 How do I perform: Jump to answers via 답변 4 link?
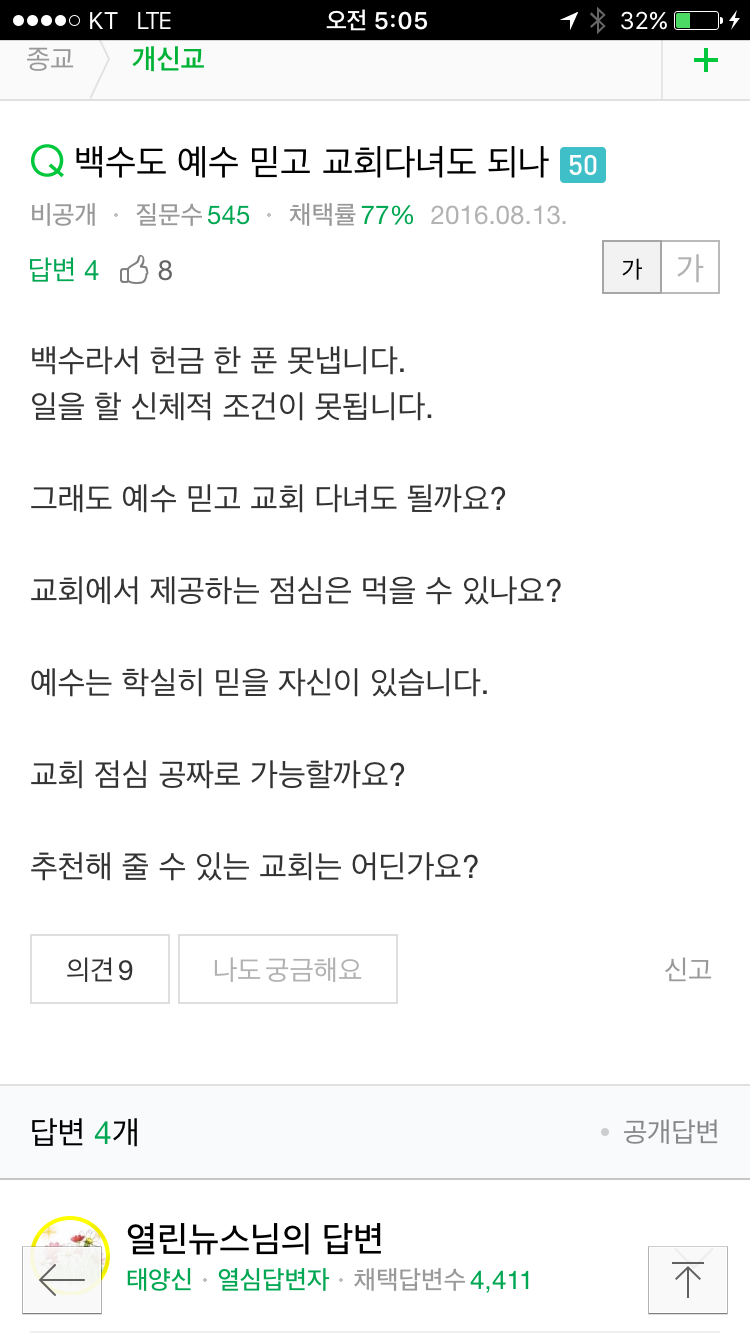[x=64, y=270]
